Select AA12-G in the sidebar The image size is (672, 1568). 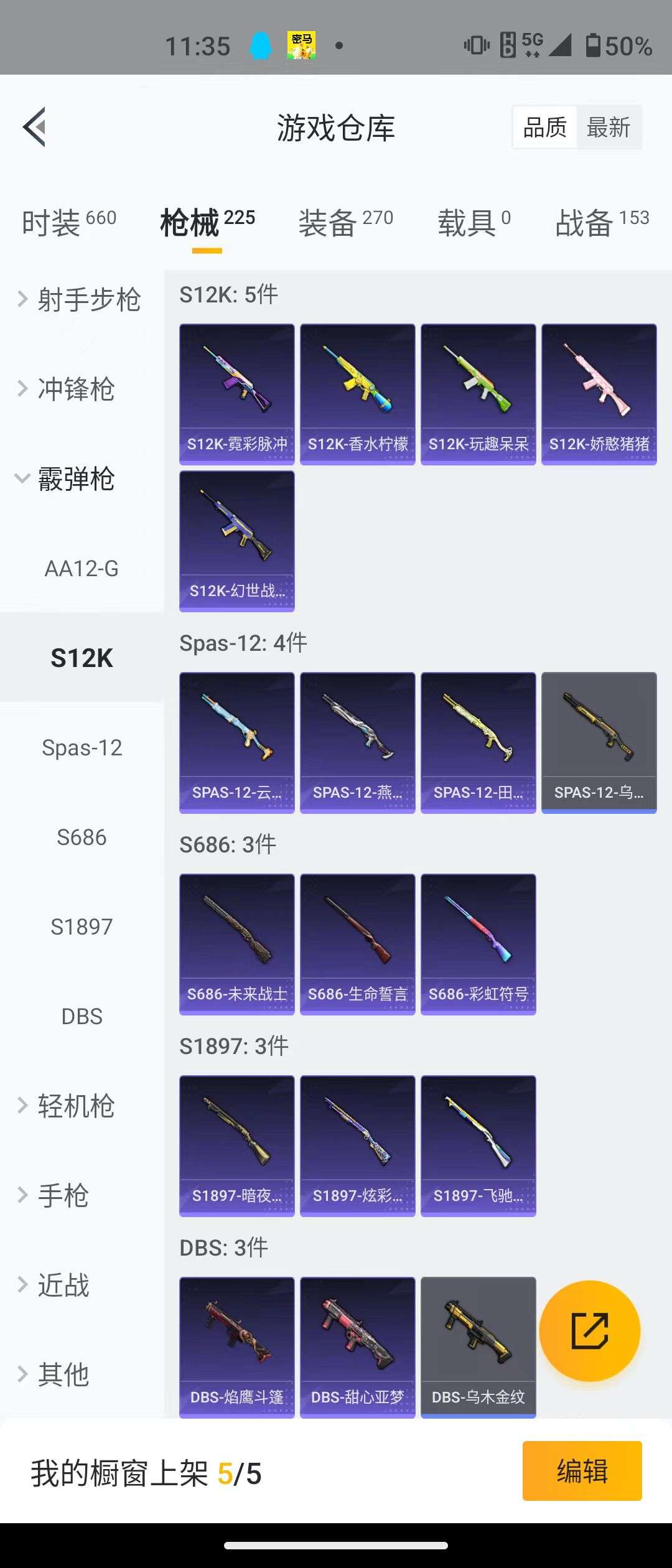[x=82, y=569]
